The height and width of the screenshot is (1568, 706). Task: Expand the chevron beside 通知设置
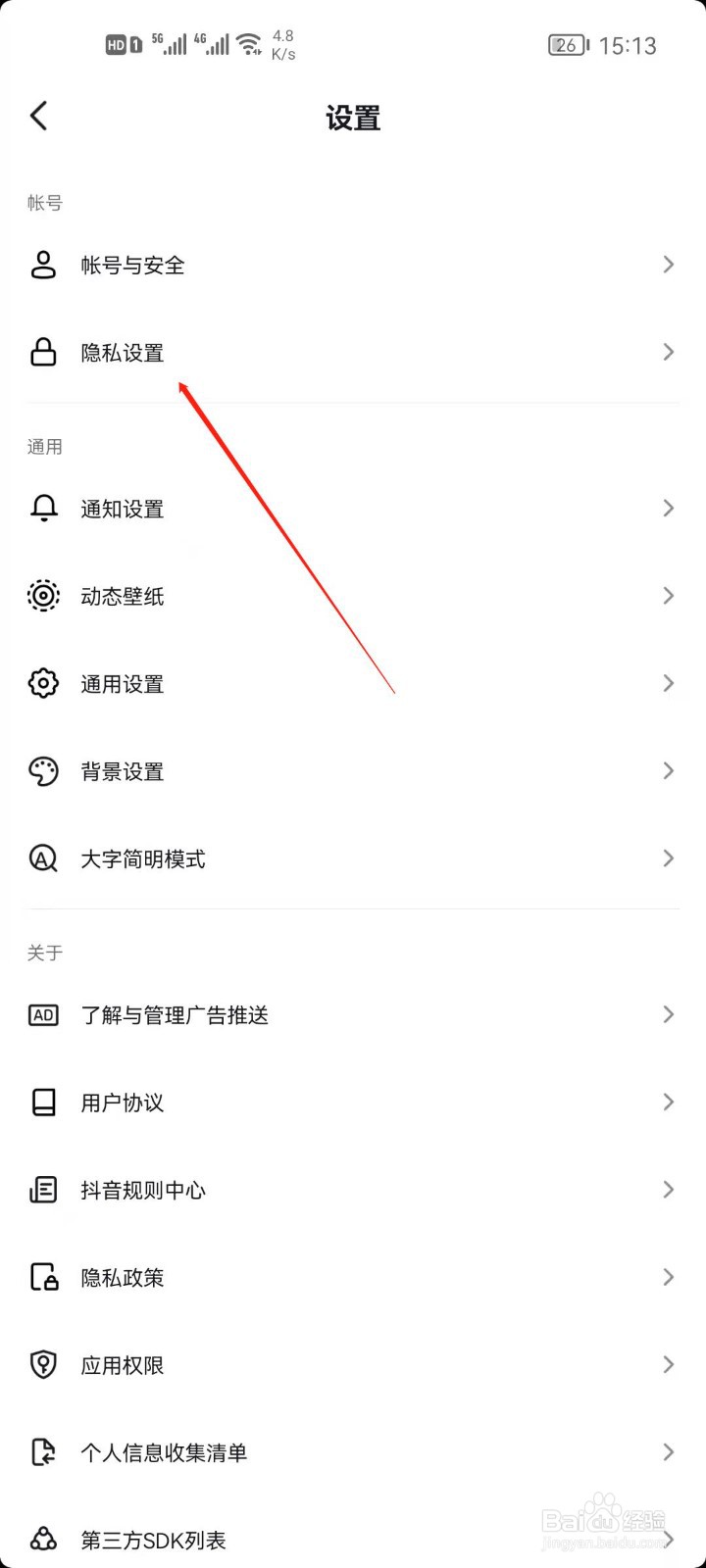(668, 508)
